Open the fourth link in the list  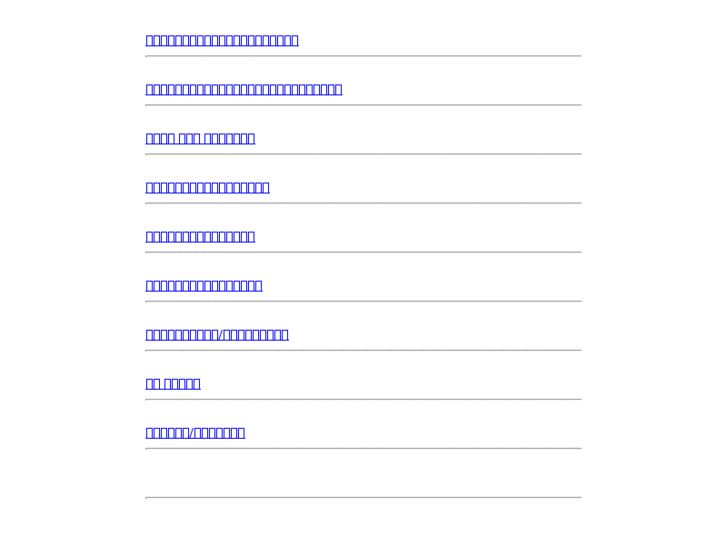point(207,187)
